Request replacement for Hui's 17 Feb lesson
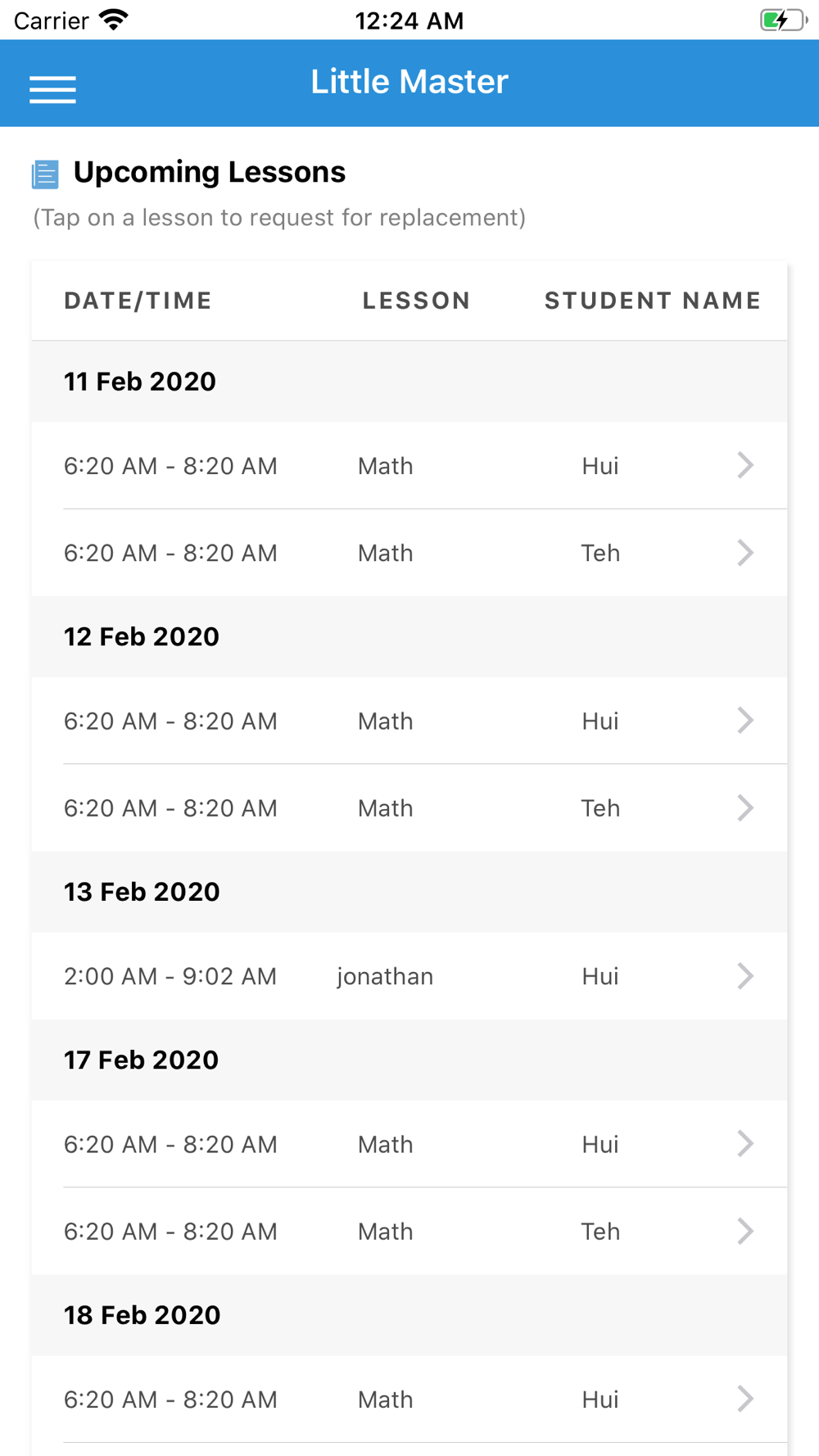The height and width of the screenshot is (1456, 819). [x=409, y=1144]
